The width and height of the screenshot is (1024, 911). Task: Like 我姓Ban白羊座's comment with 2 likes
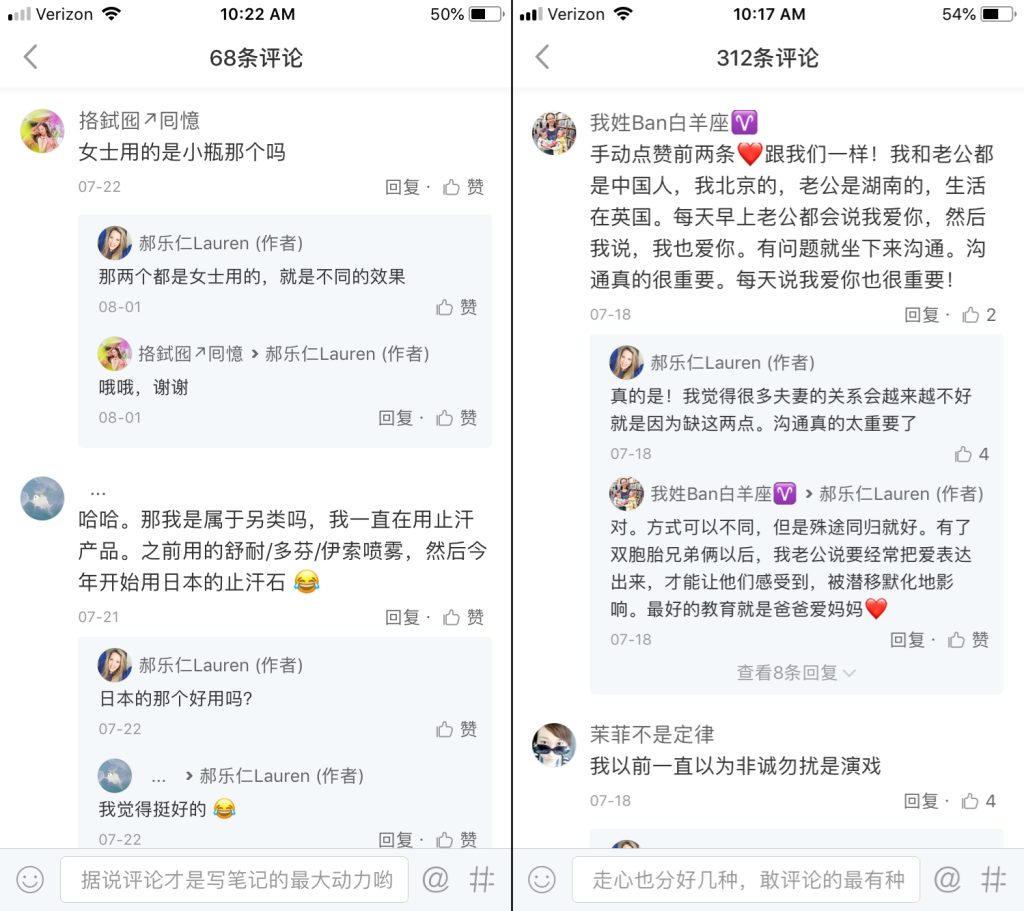(x=978, y=315)
